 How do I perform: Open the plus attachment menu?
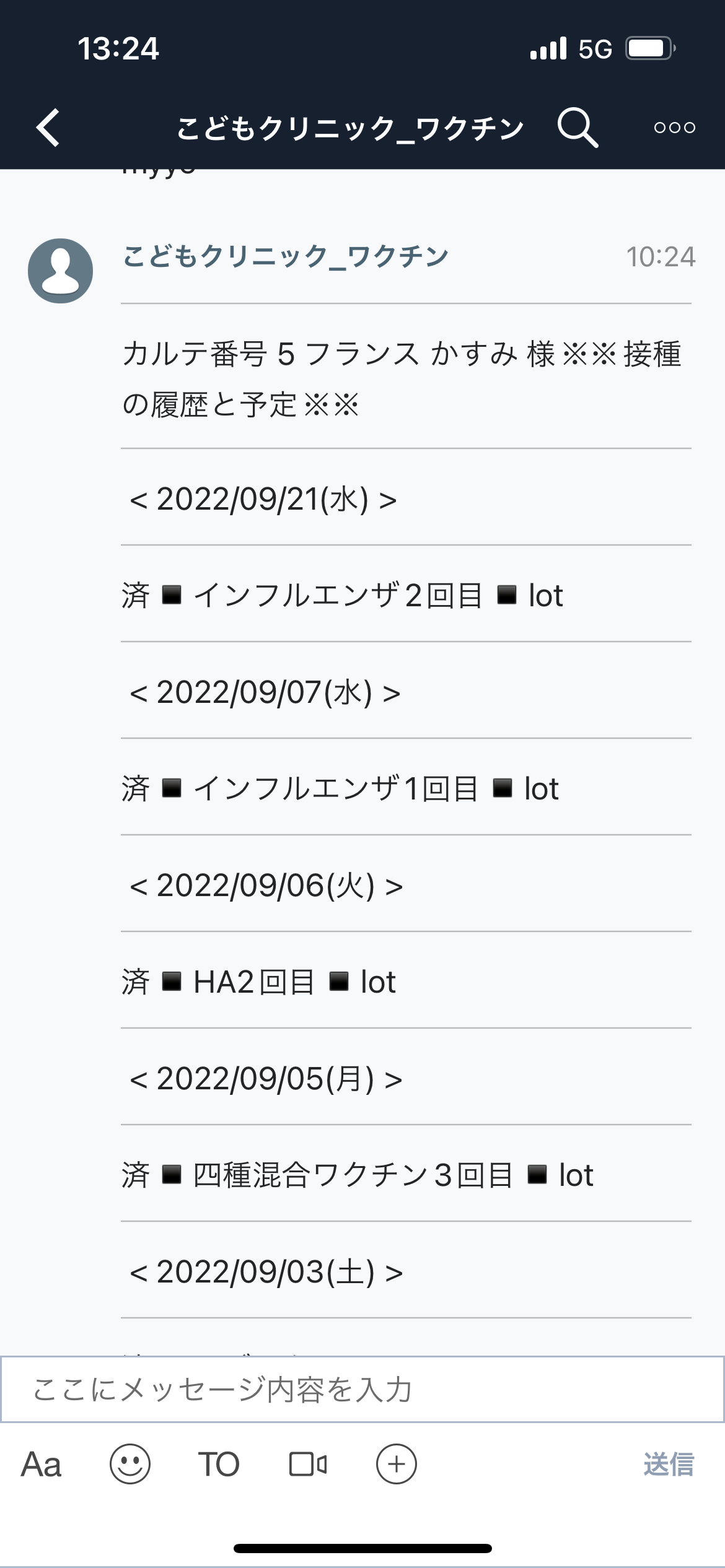397,1465
